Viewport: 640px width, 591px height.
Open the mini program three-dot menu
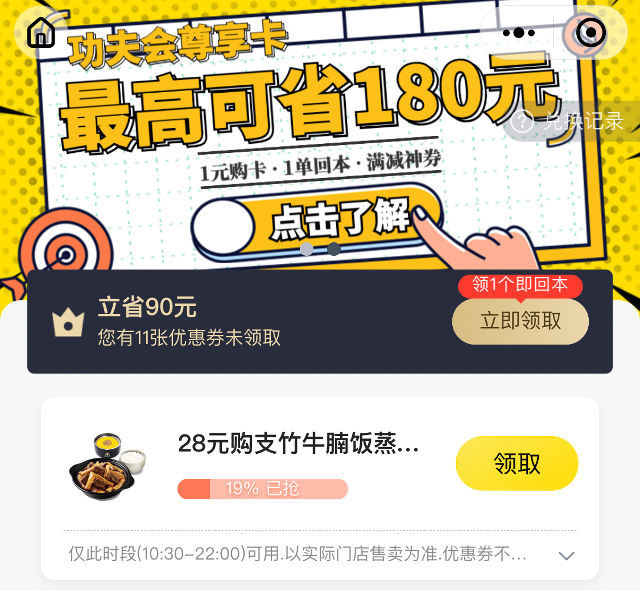pos(518,33)
